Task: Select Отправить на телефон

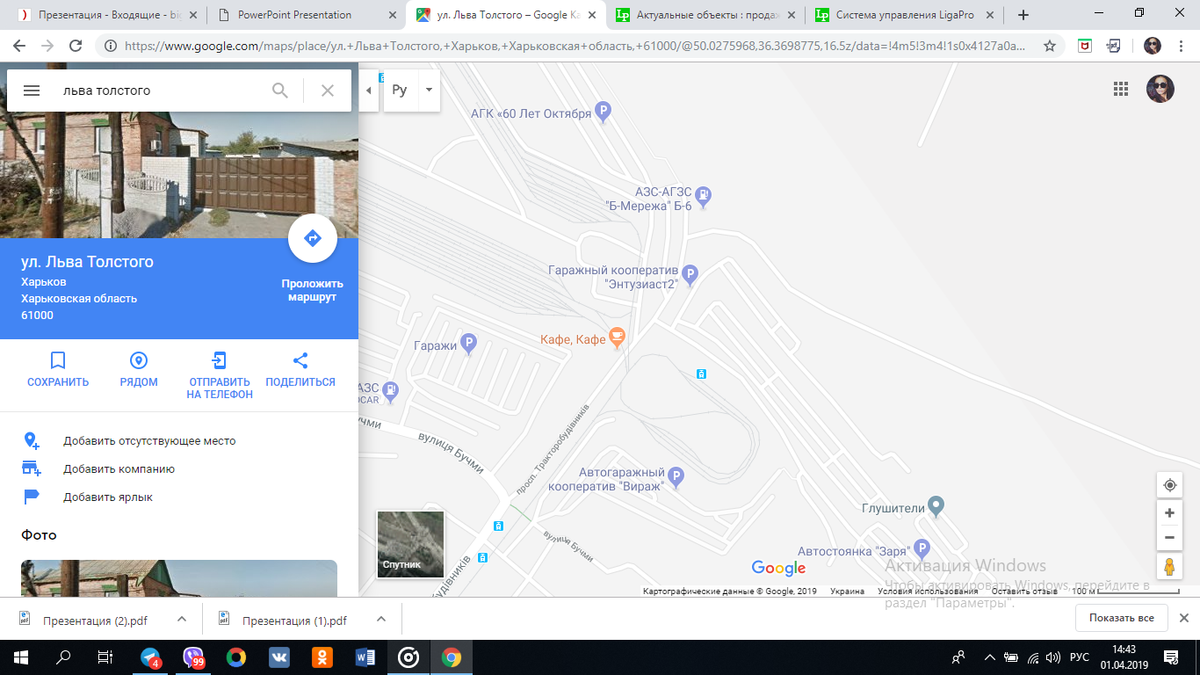Action: (219, 374)
